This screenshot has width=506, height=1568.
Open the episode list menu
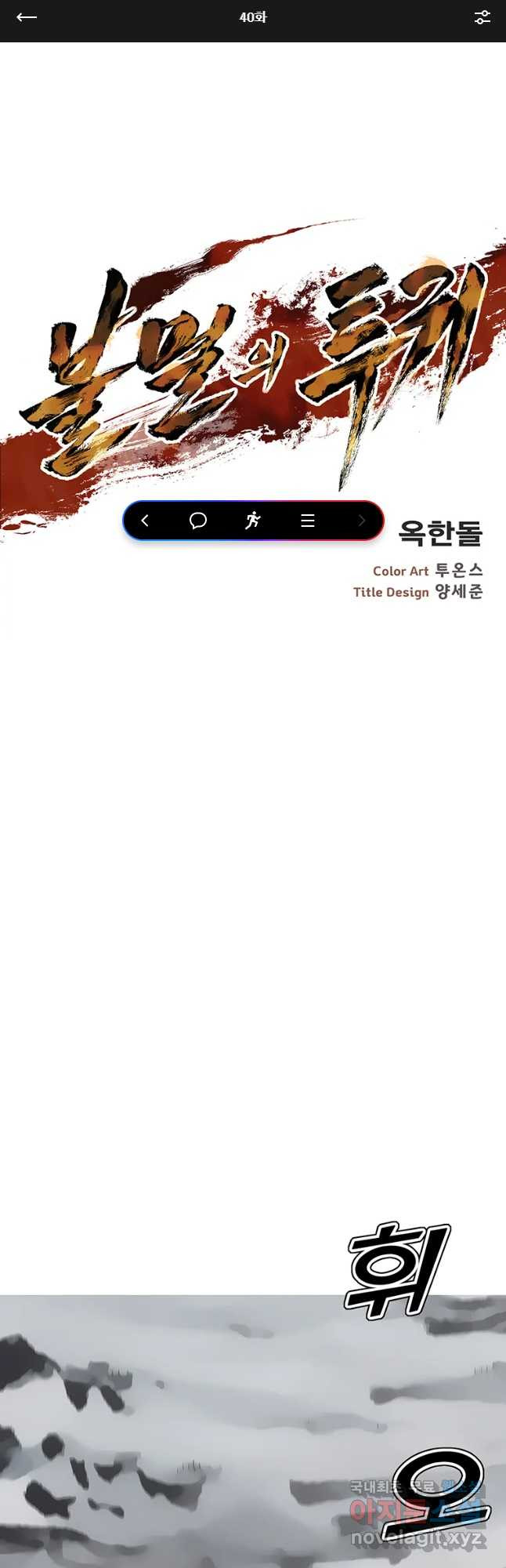pyautogui.click(x=308, y=521)
